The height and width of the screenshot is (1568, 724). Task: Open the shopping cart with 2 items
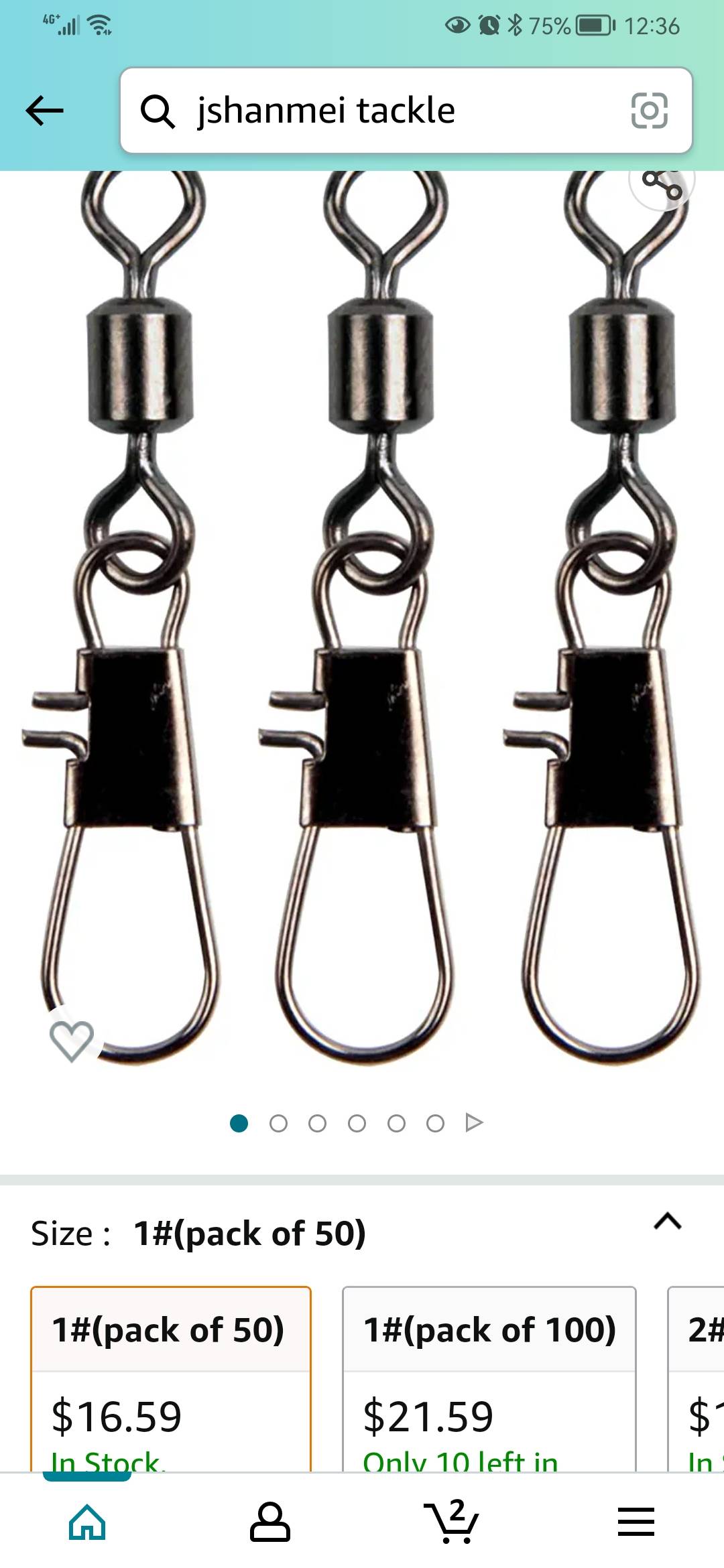pyautogui.click(x=452, y=1522)
